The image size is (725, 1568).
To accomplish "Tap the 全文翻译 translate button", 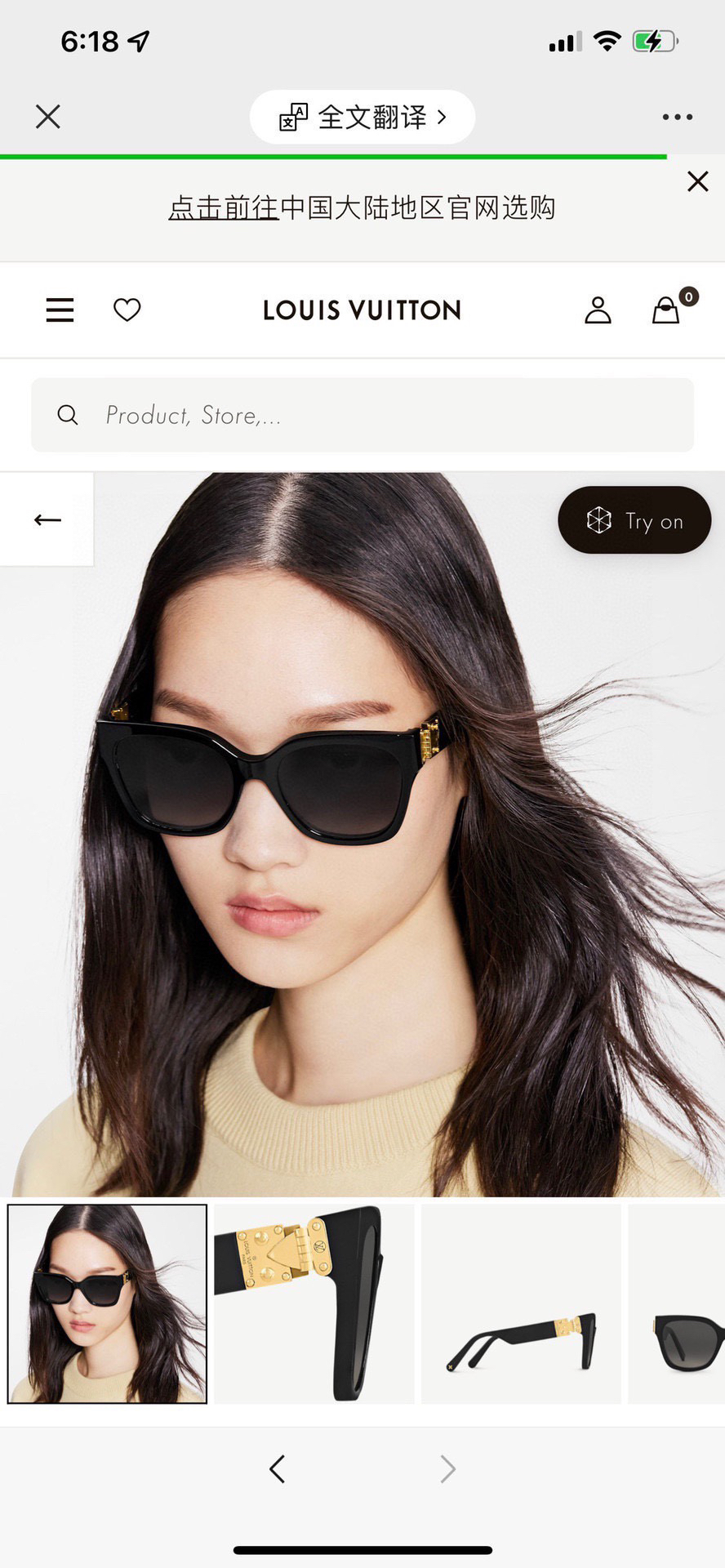I will [362, 118].
